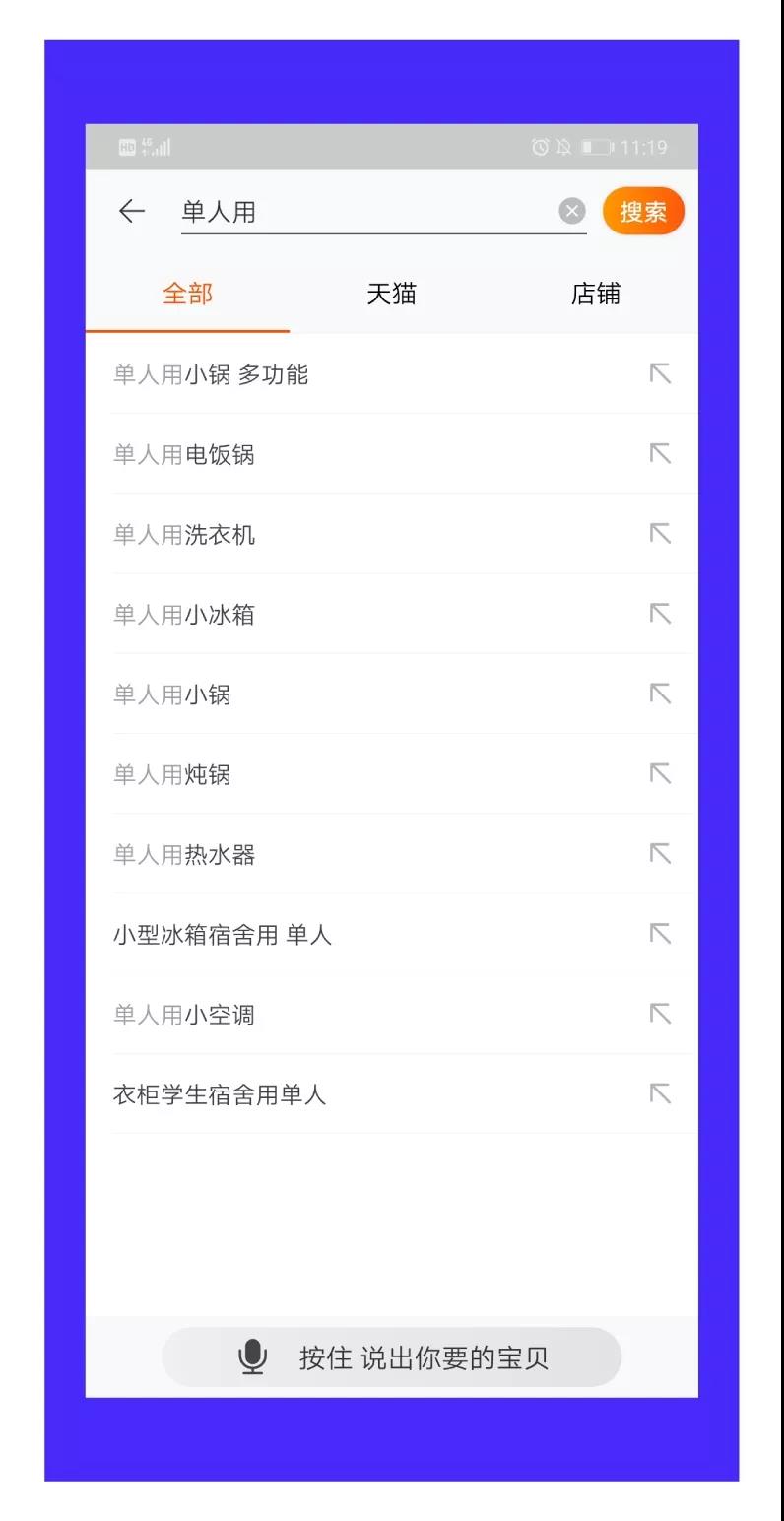Tap the 按住 说出你要的宝贝 voice button
The width and height of the screenshot is (784, 1521).
coord(392,1357)
